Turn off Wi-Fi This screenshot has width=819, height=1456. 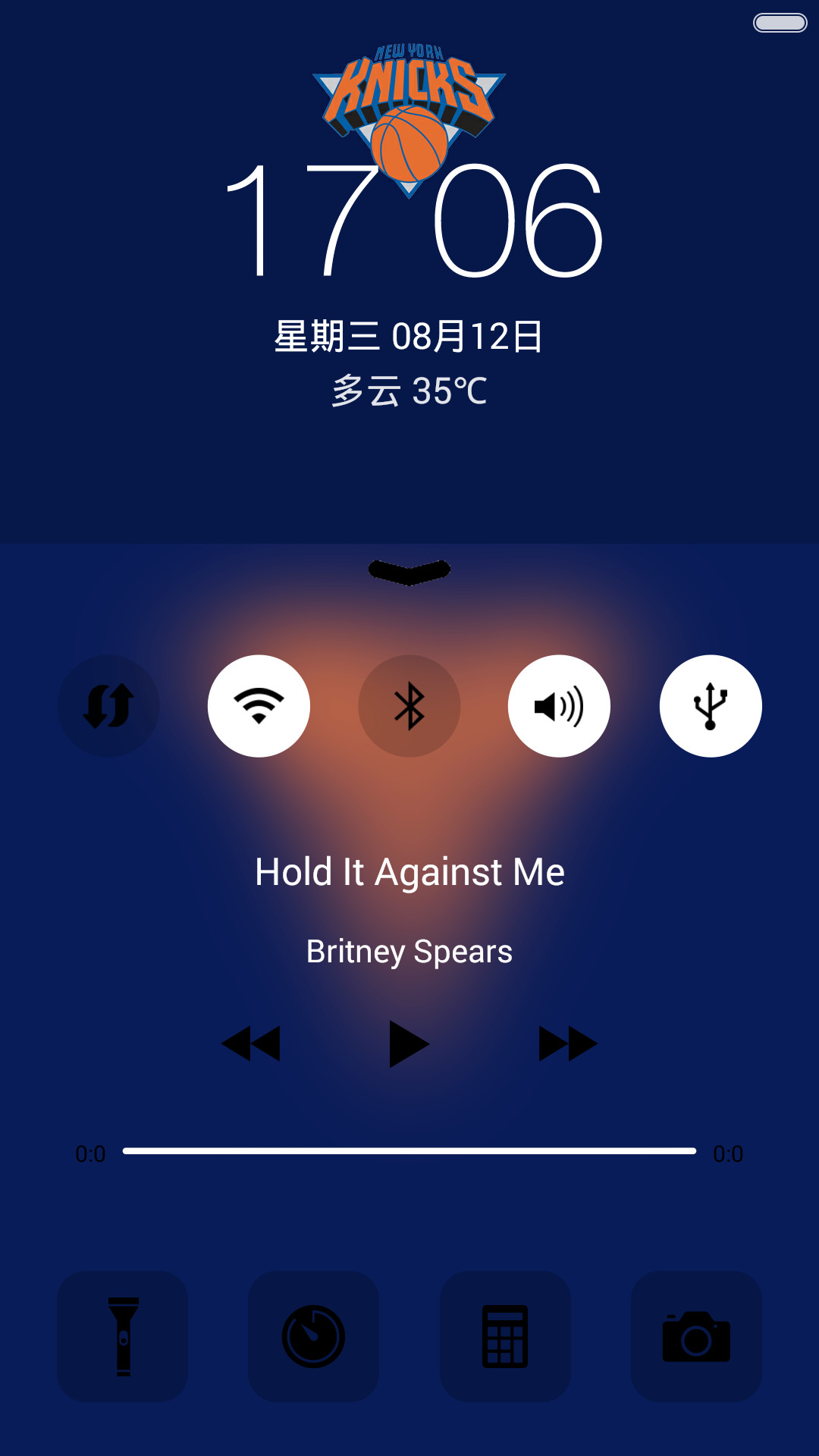tap(259, 706)
